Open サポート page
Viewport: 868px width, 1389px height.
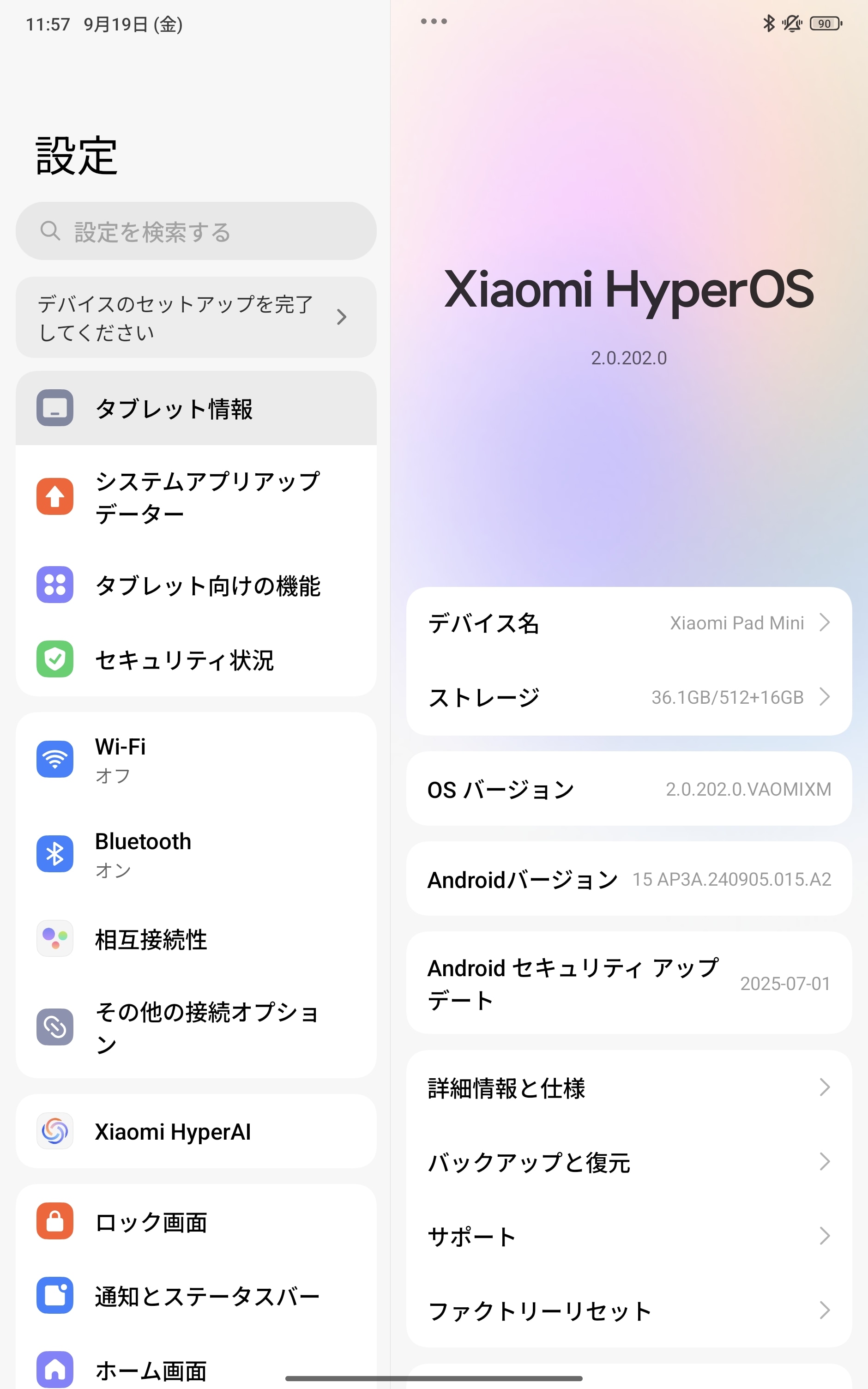point(629,1236)
